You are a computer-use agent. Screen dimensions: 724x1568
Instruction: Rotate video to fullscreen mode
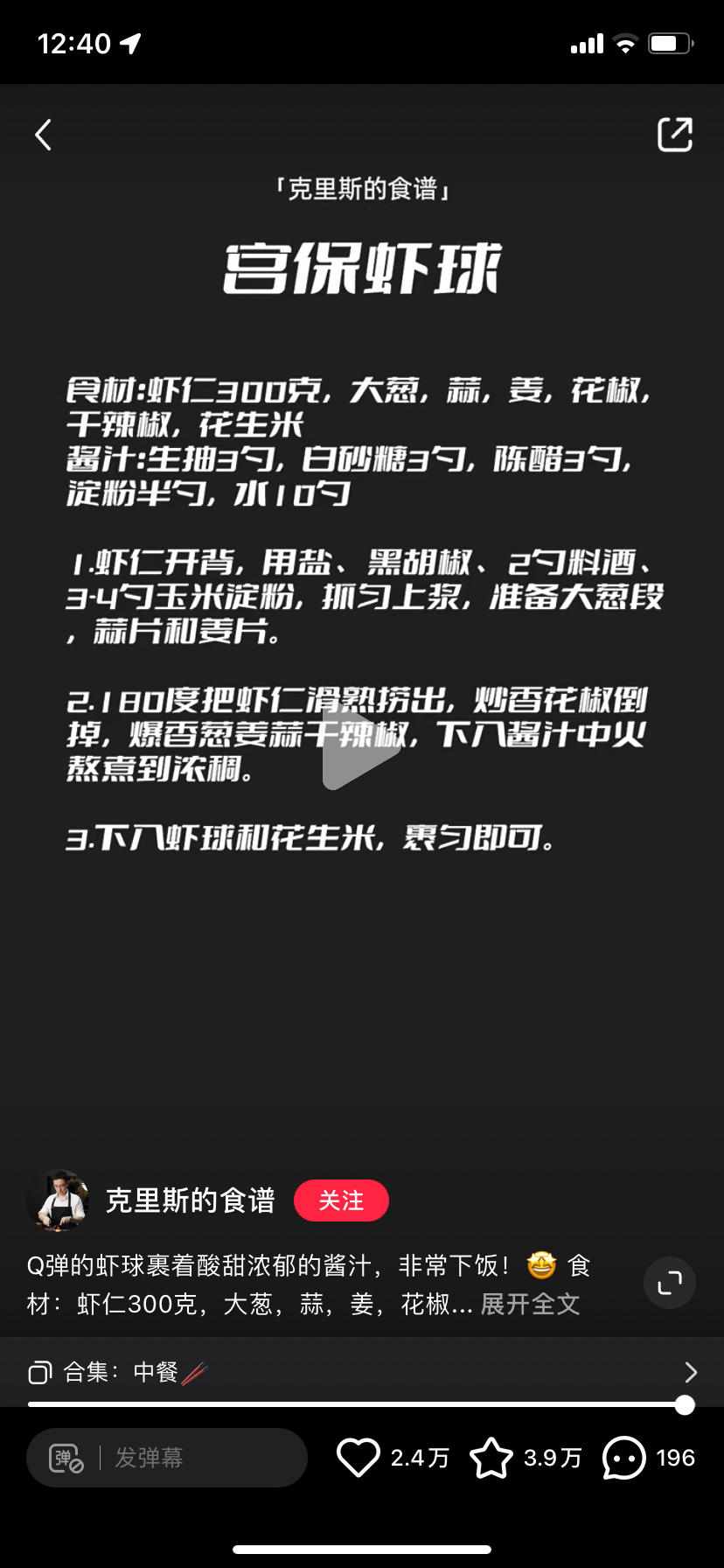[670, 1283]
